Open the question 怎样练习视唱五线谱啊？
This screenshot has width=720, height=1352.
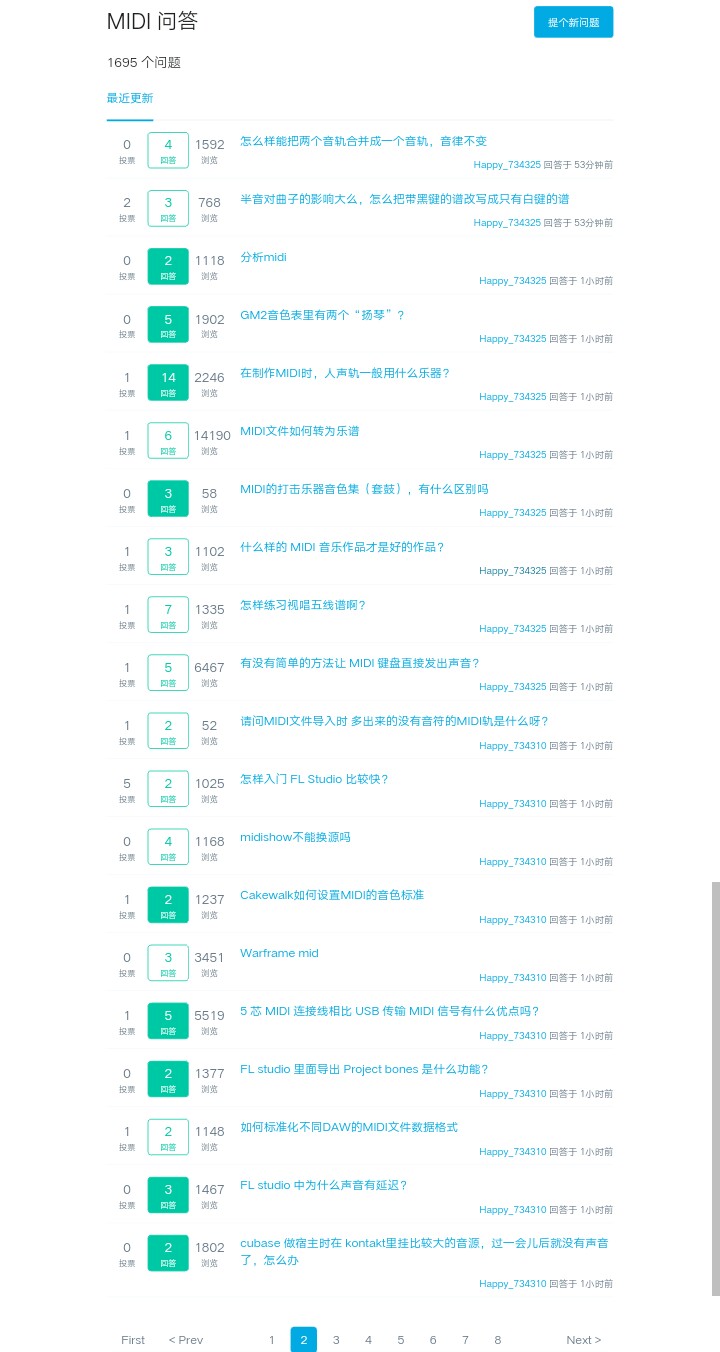[304, 605]
